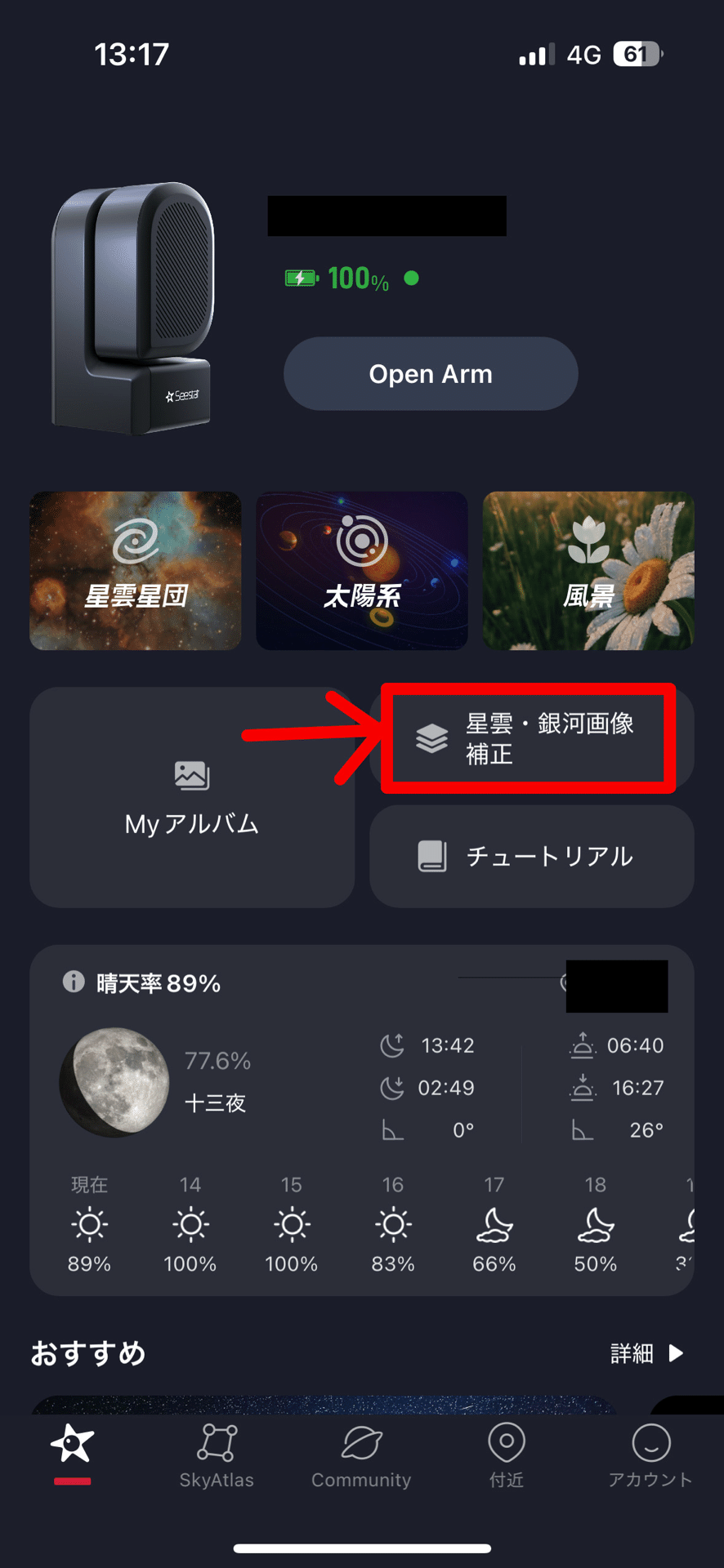Tap the info icon beside 晴天率

pyautogui.click(x=74, y=982)
